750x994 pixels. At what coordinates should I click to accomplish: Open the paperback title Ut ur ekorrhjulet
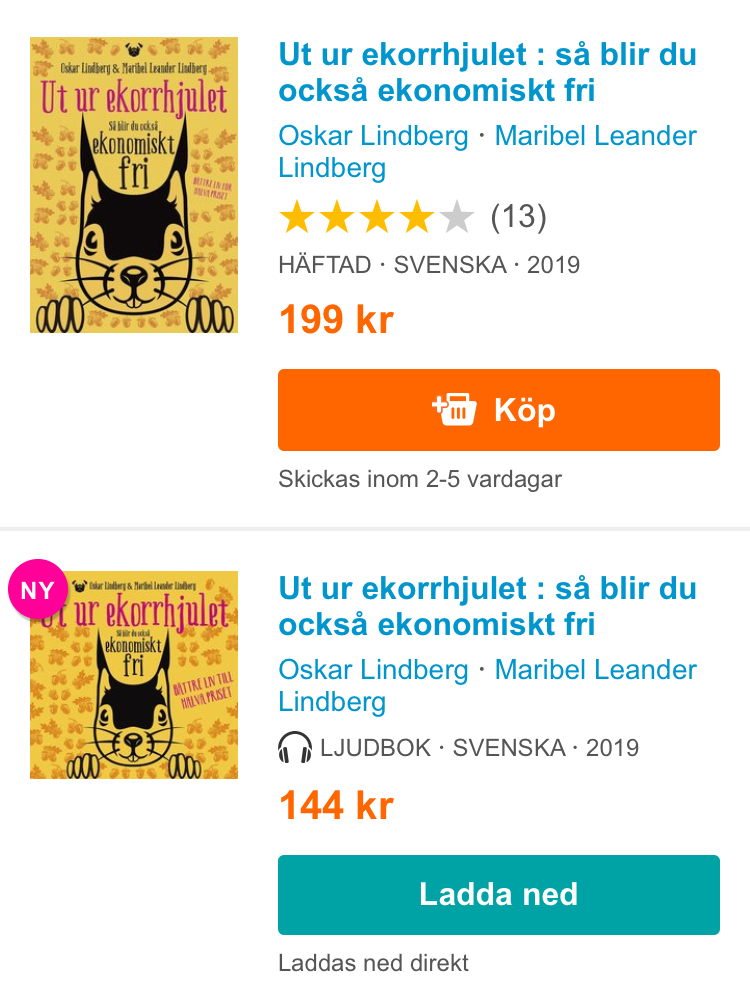click(487, 72)
